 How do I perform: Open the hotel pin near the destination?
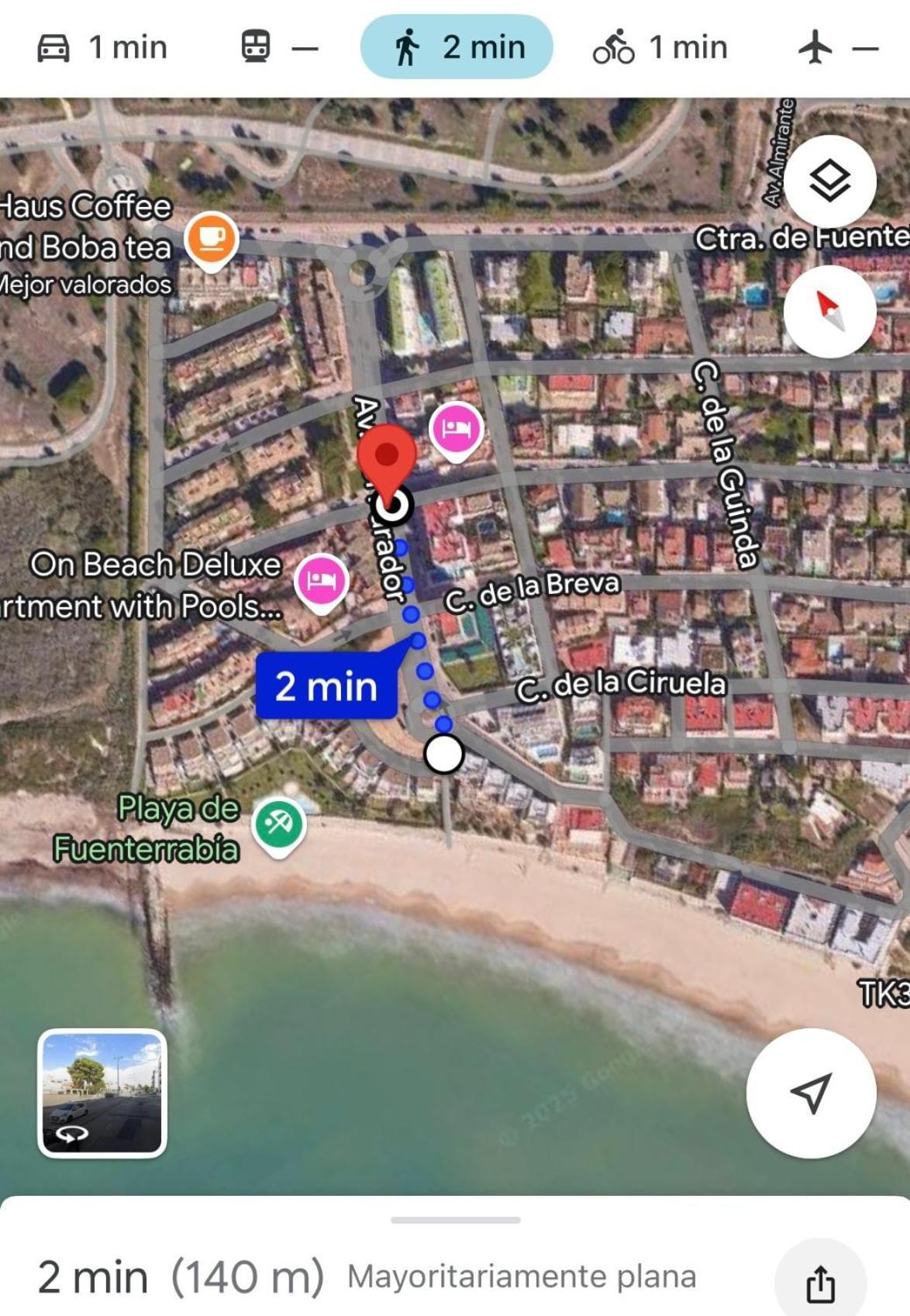pos(457,429)
